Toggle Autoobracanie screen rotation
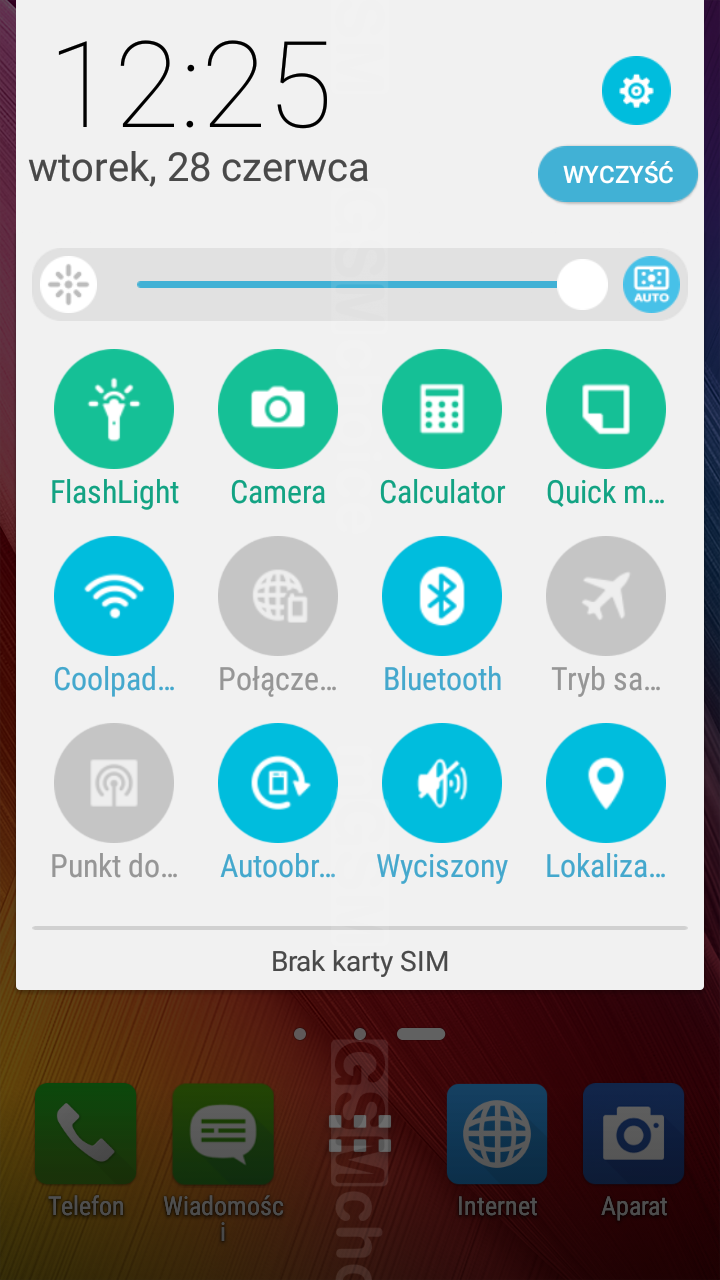 pyautogui.click(x=278, y=783)
